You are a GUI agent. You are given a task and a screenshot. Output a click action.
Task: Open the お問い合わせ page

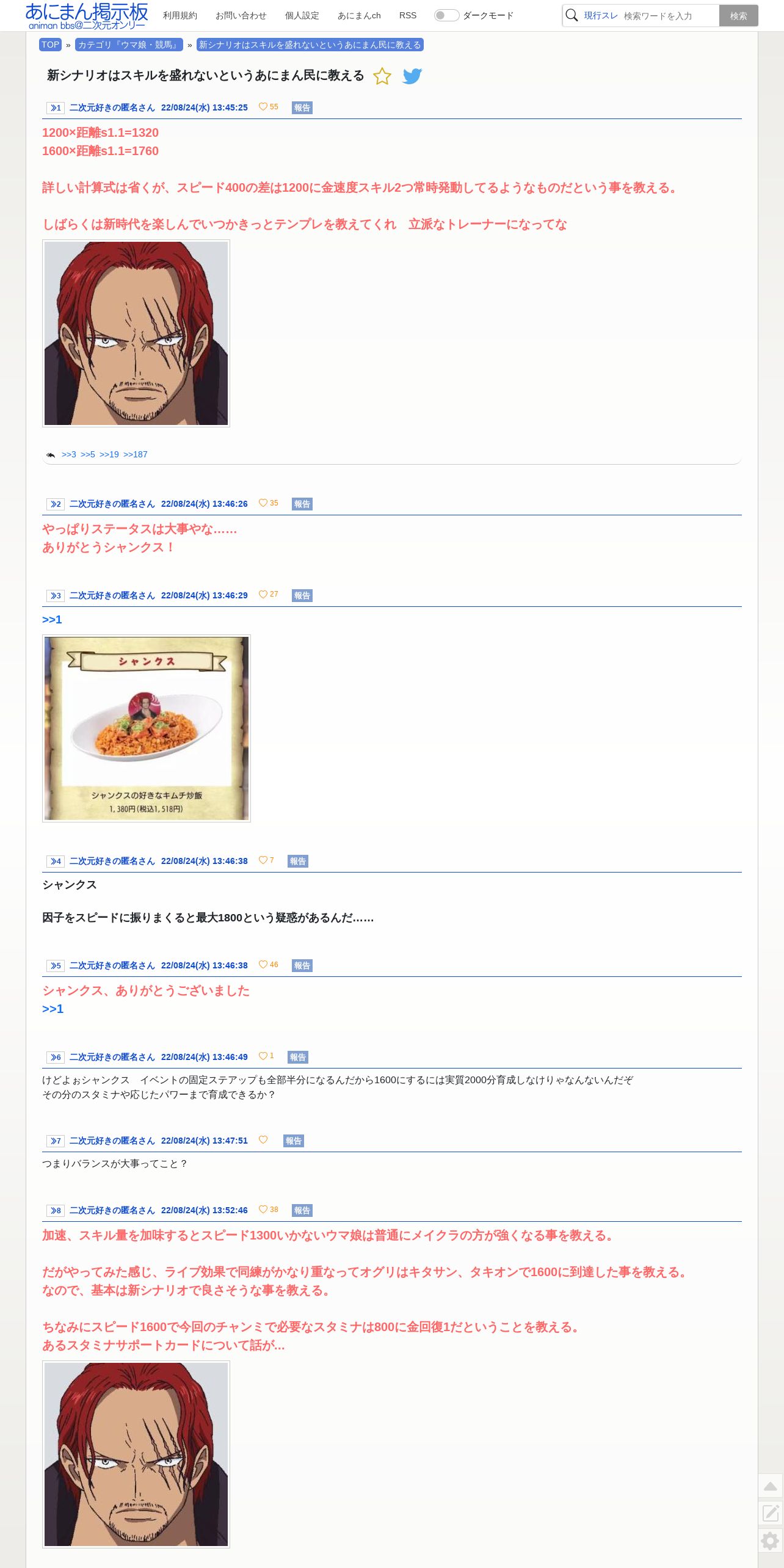[241, 15]
